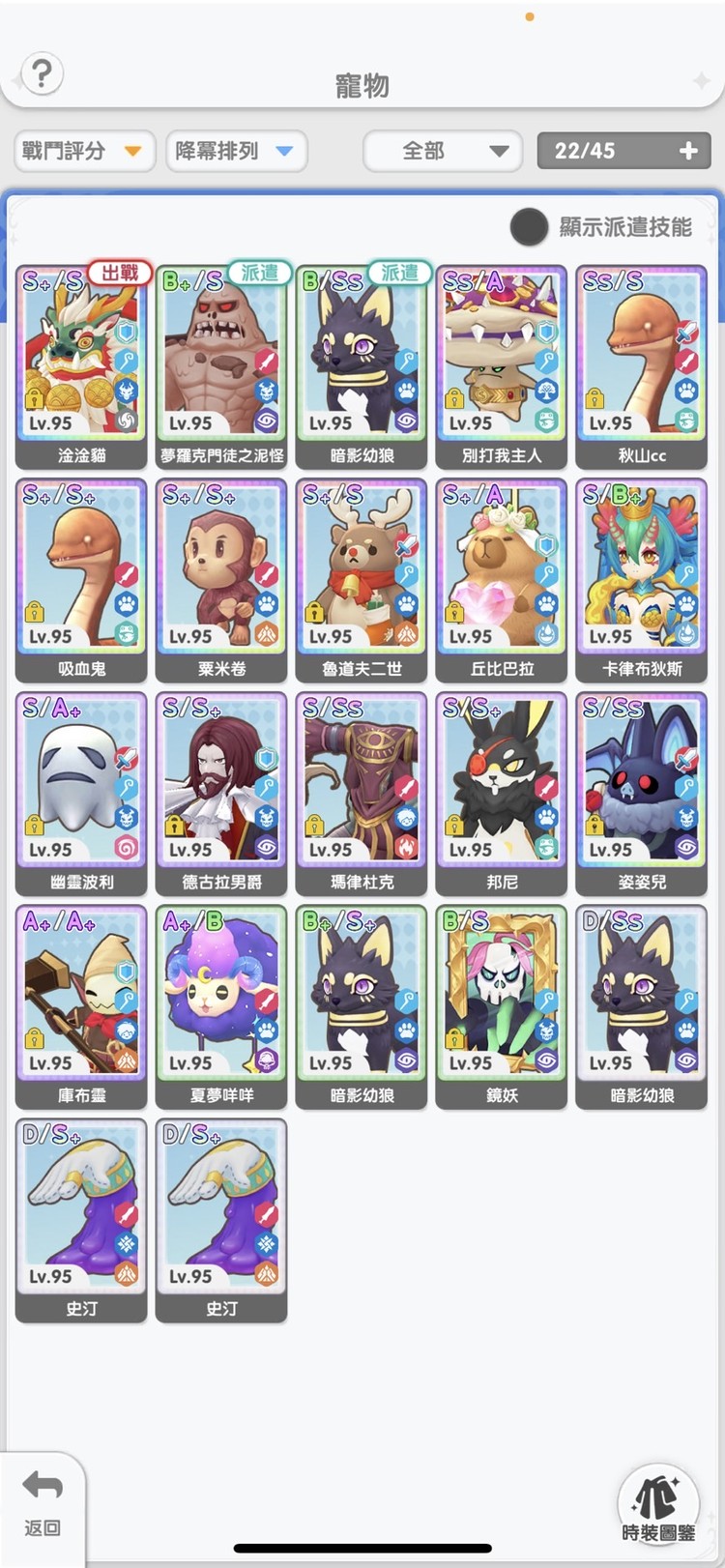Screen dimensions: 725x1568
Task: Open the 戰鬥評分 sort dropdown
Action: coord(84,151)
